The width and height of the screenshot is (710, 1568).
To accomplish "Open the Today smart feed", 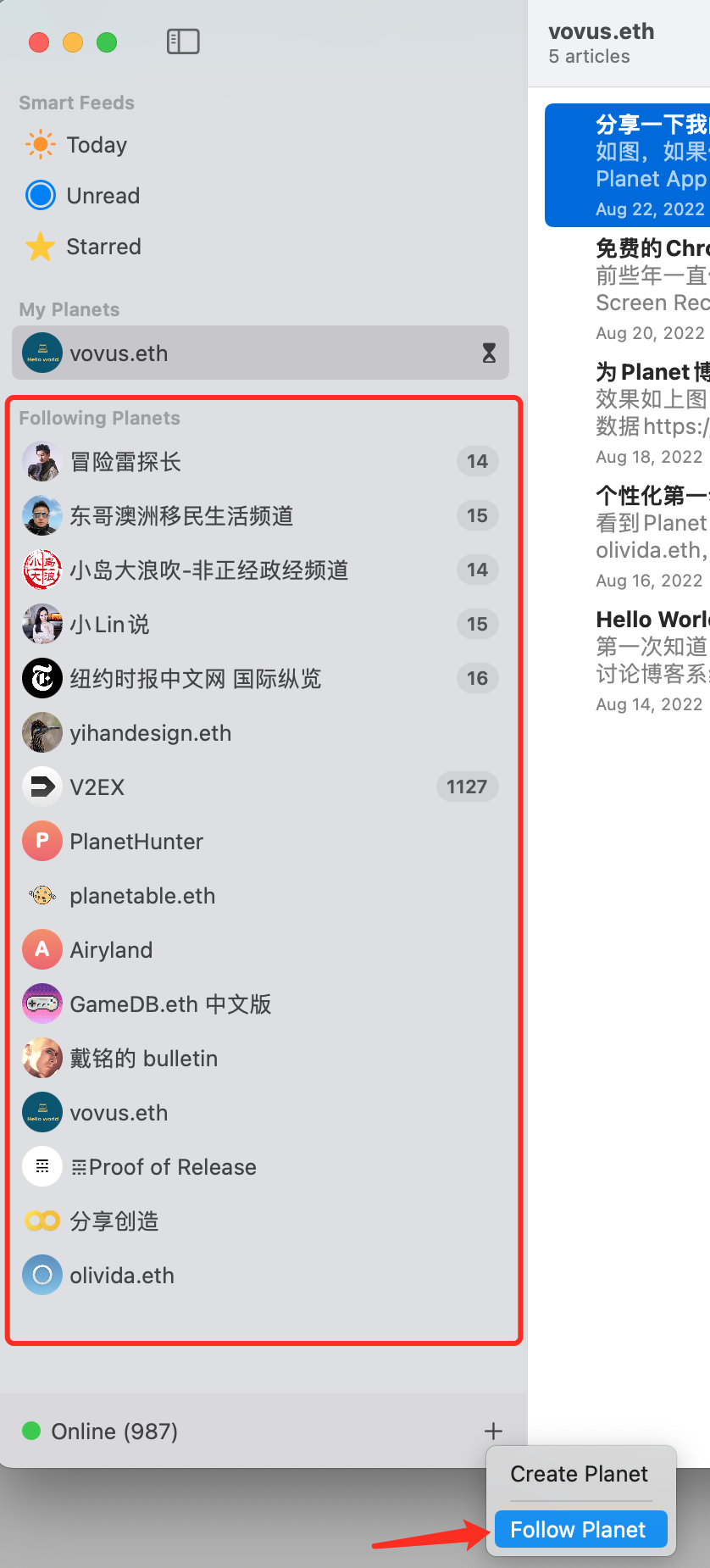I will [x=97, y=145].
